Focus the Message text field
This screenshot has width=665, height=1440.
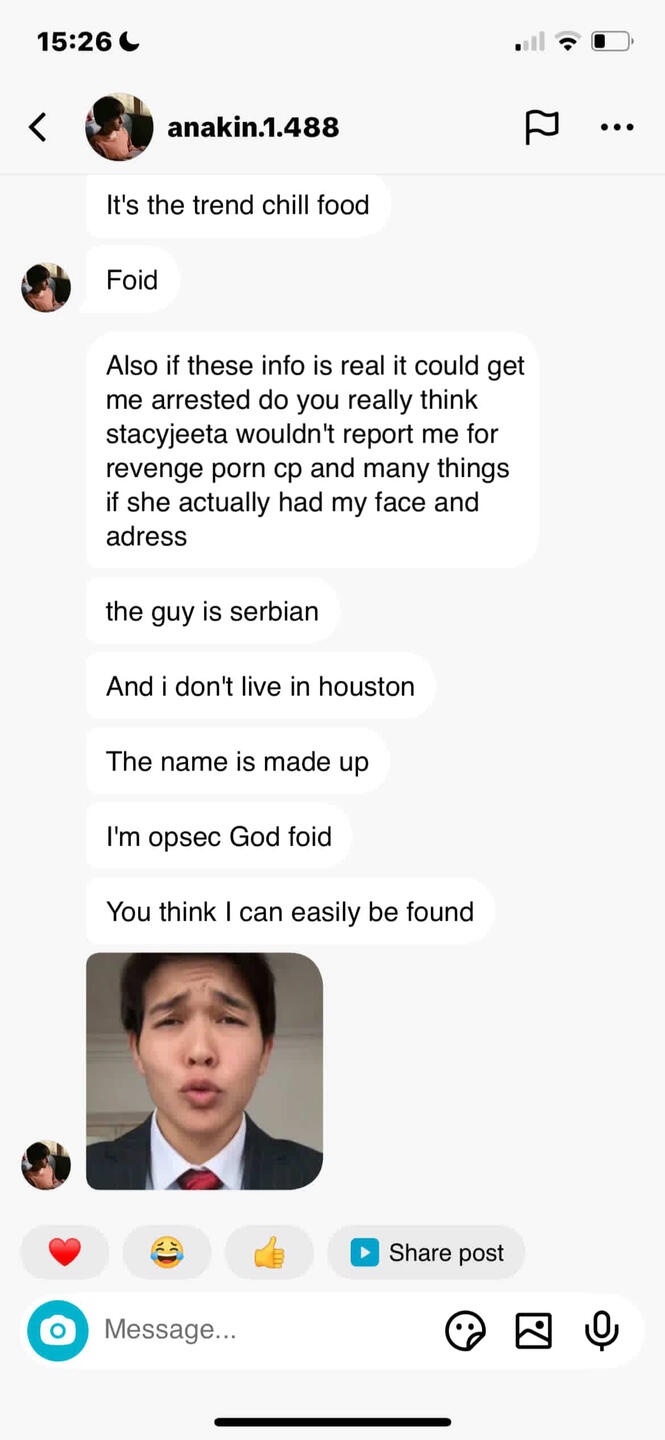tap(260, 1330)
